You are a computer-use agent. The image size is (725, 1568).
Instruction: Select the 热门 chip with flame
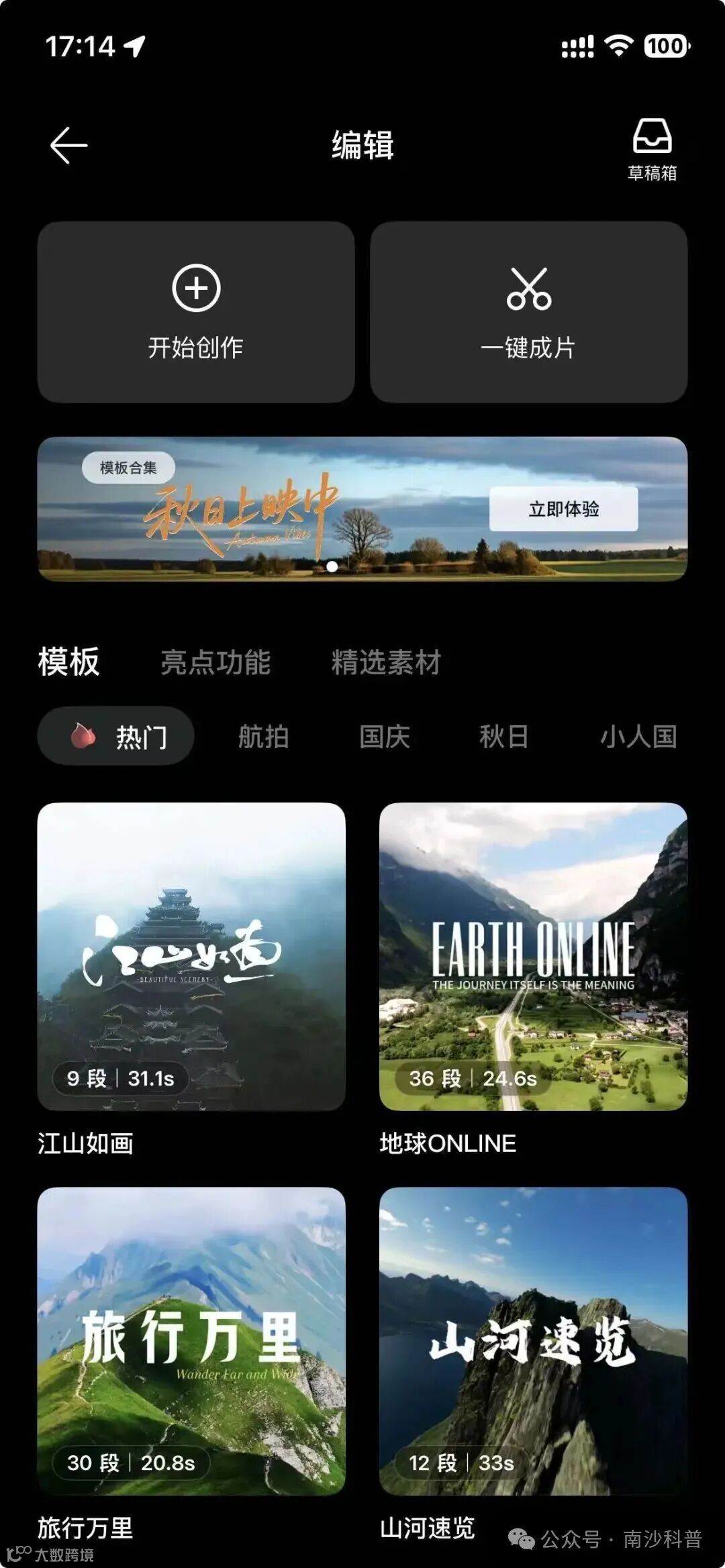pos(115,736)
